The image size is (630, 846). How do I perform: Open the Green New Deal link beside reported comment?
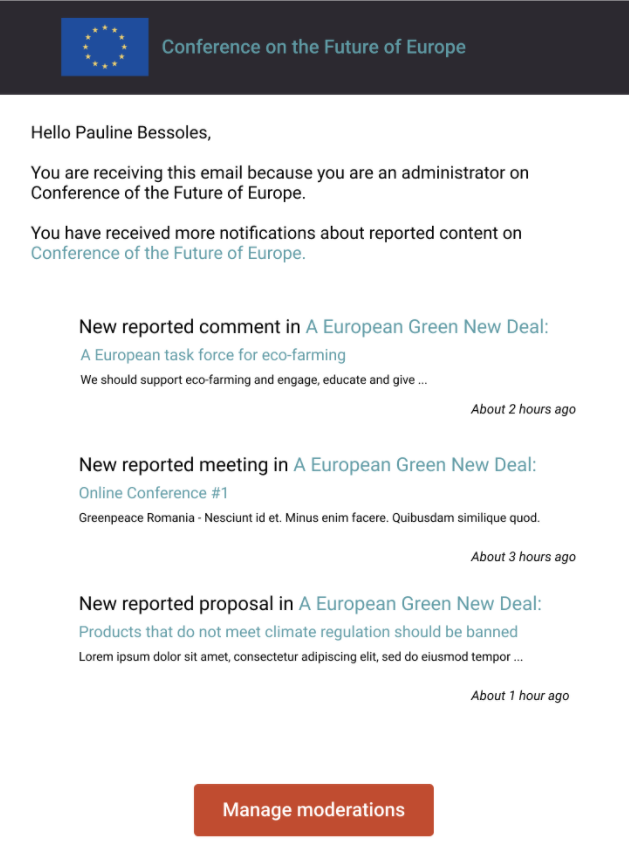427,327
